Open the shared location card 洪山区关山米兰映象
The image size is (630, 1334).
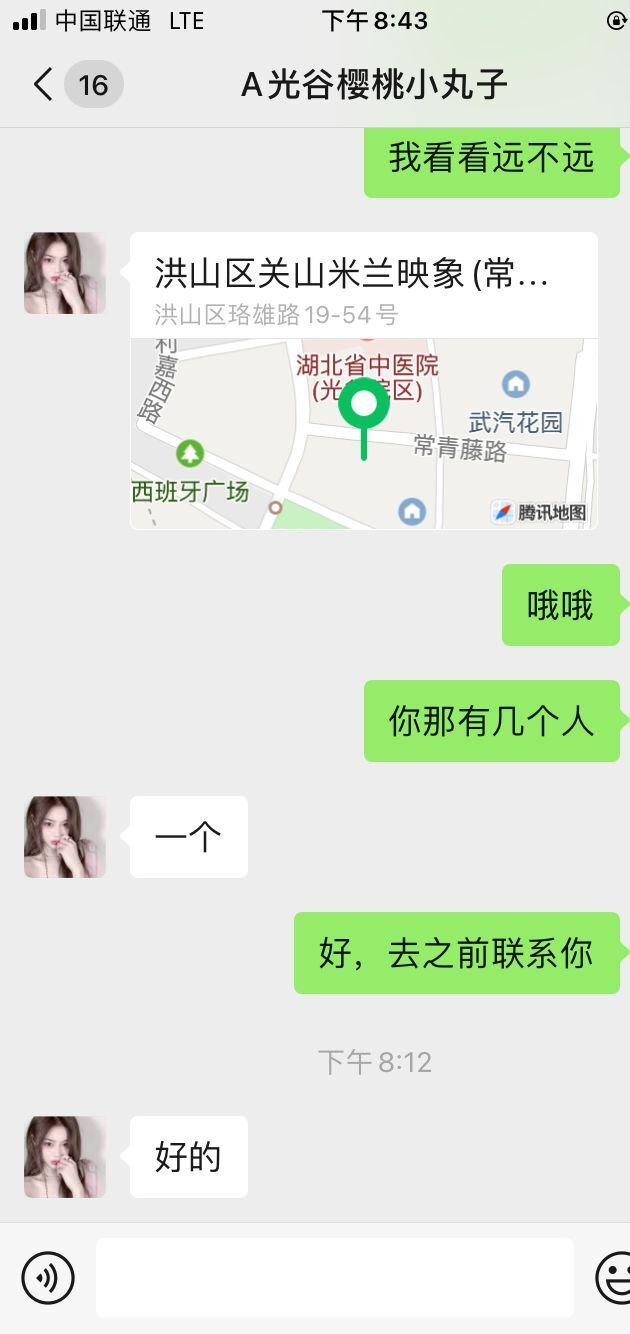(364, 381)
